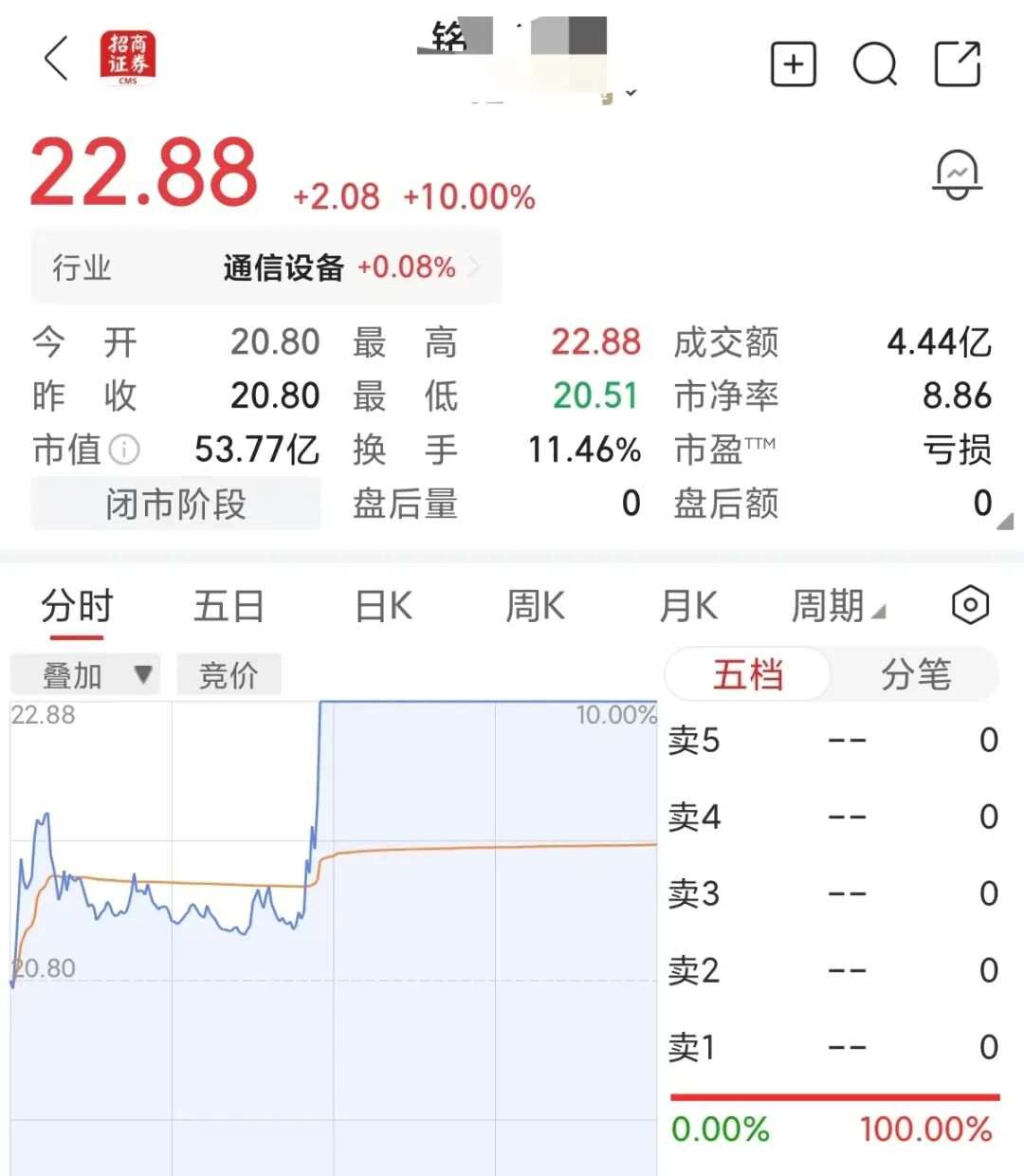Set a price alert with the bell
This screenshot has height=1176, width=1024.
(958, 175)
